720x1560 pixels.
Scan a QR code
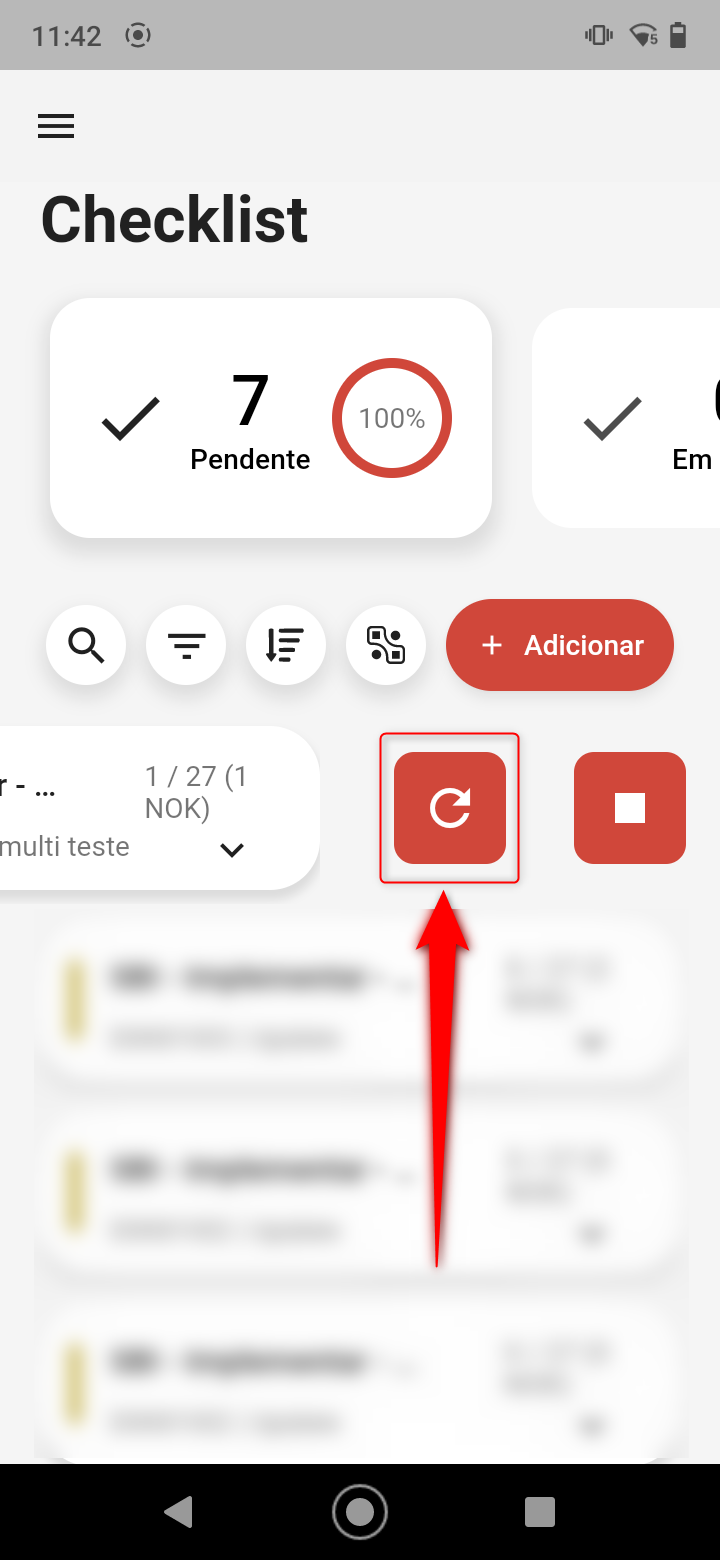pos(386,645)
